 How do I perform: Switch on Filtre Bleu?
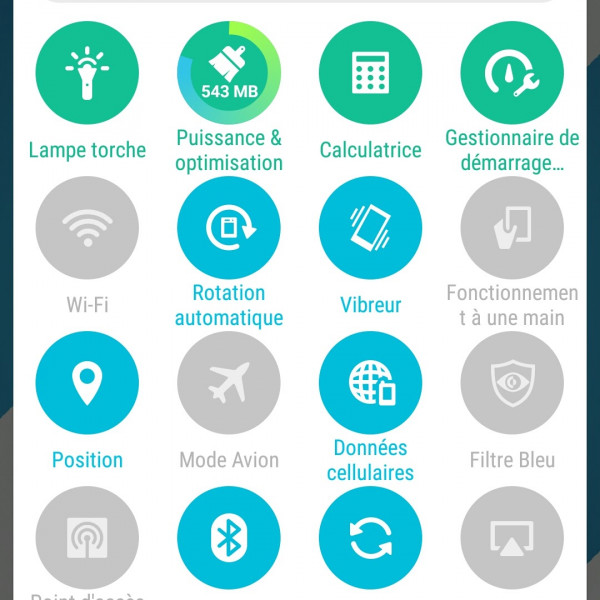512,383
